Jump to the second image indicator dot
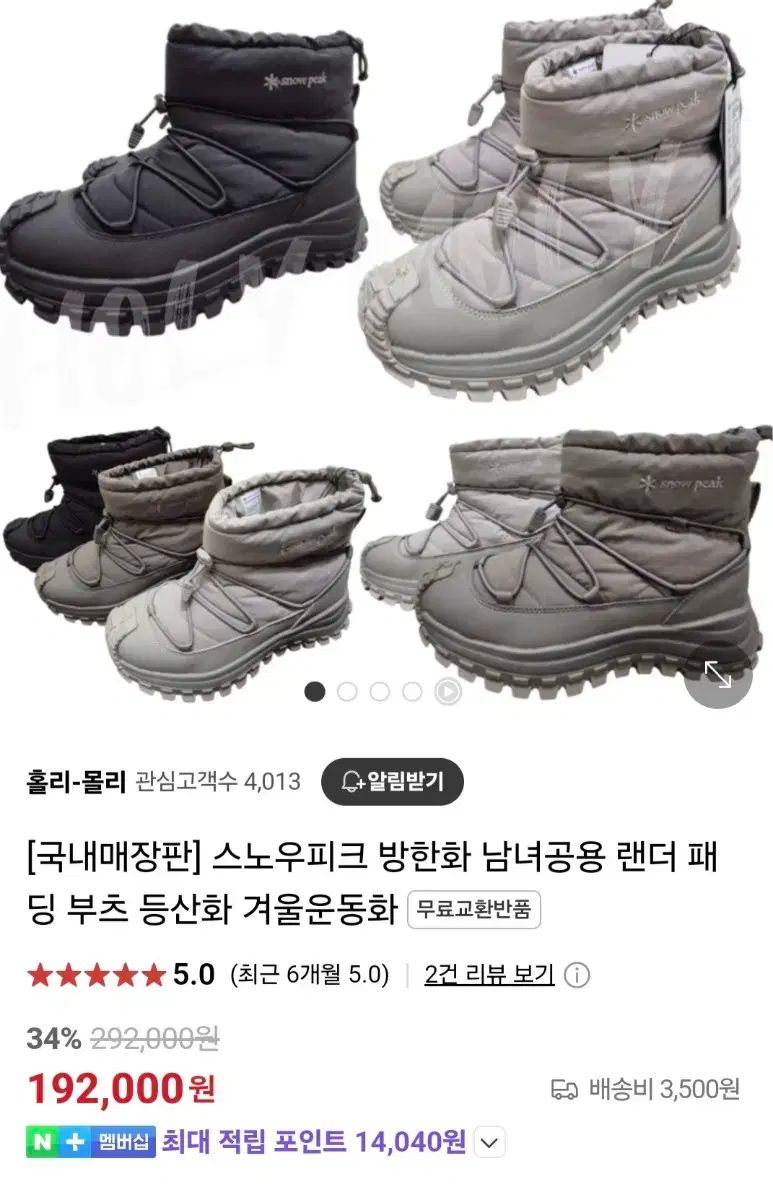 coord(347,691)
